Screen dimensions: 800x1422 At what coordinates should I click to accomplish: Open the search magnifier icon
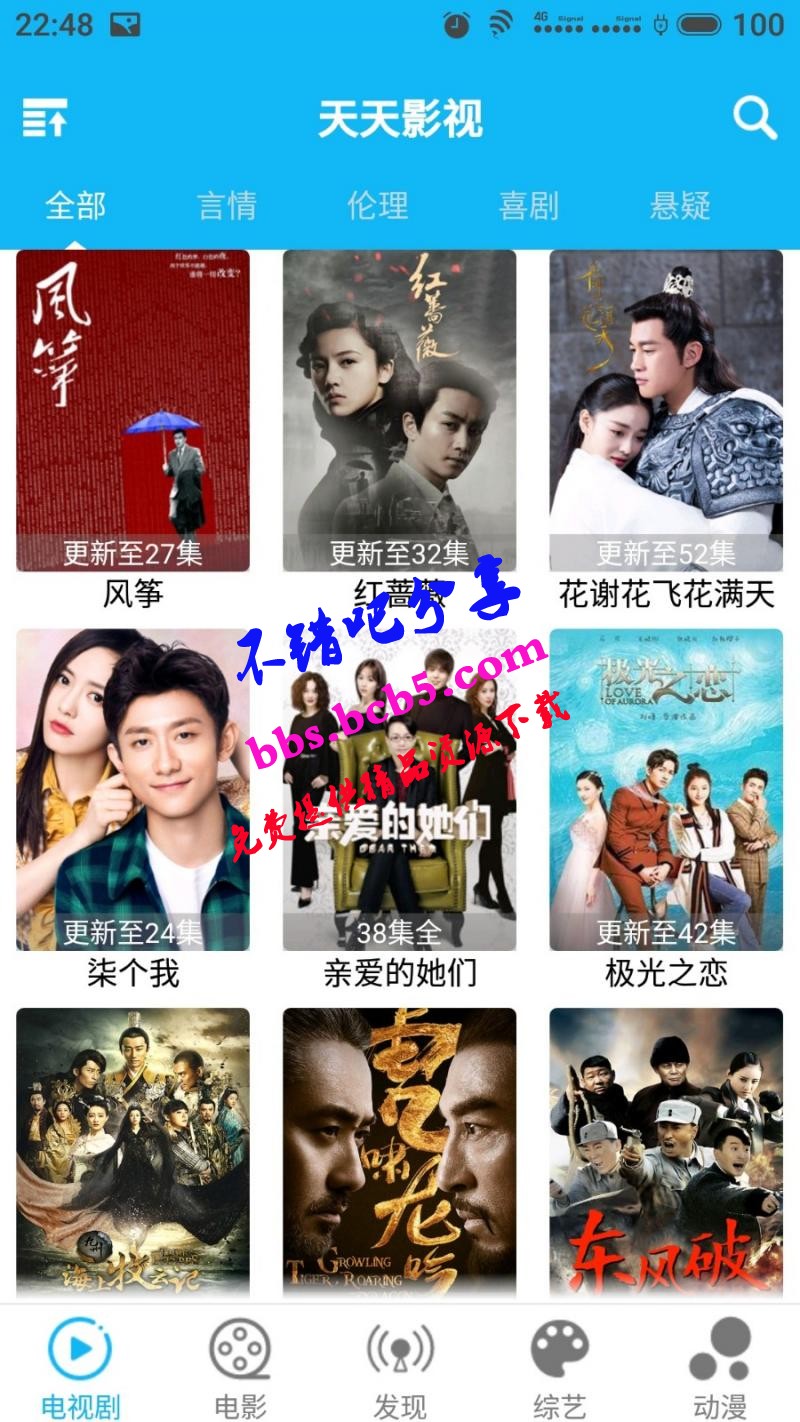point(755,118)
